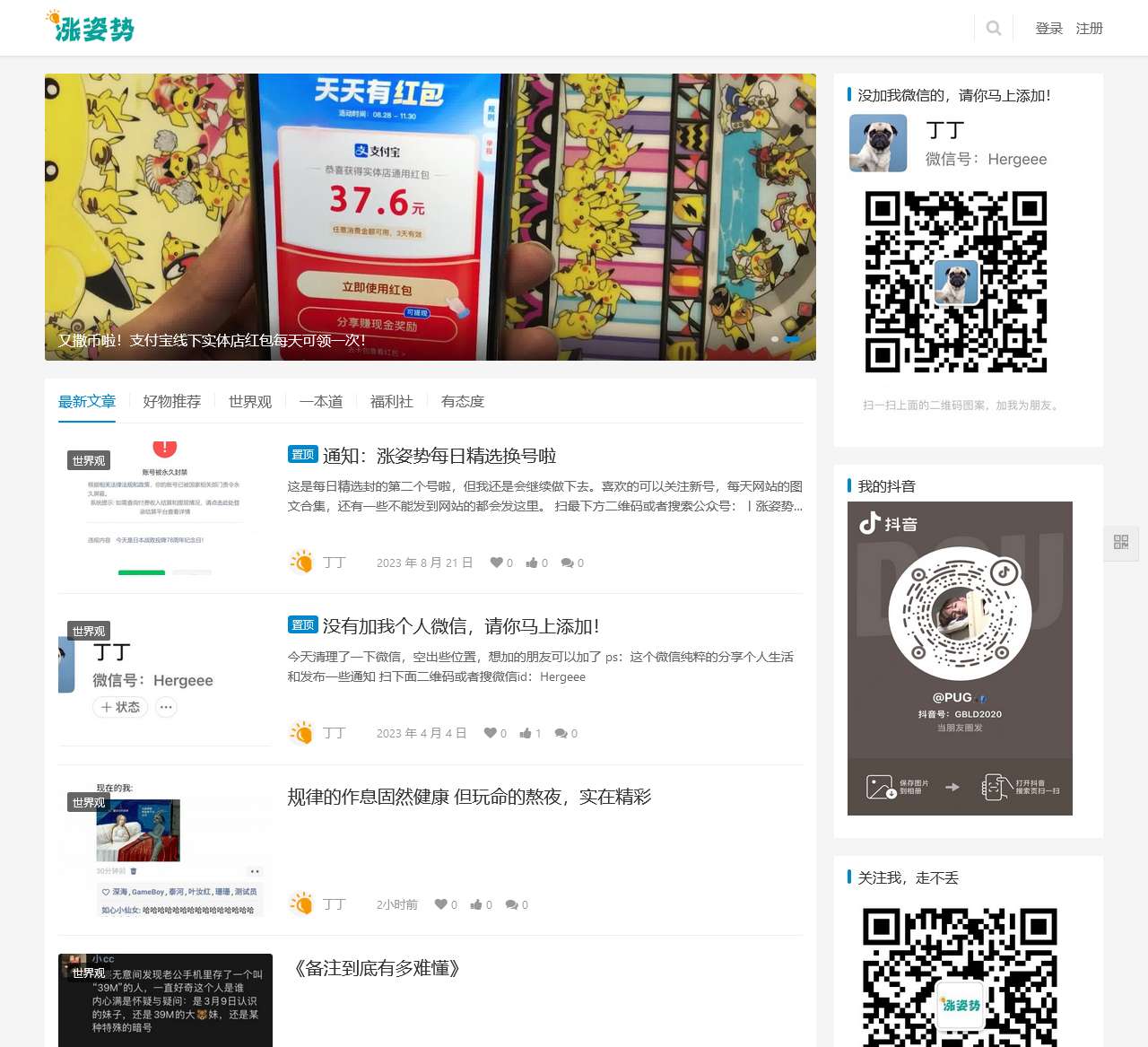Open article 《备注到底有多难懂》
Viewport: 1148px width, 1047px height.
(x=377, y=968)
